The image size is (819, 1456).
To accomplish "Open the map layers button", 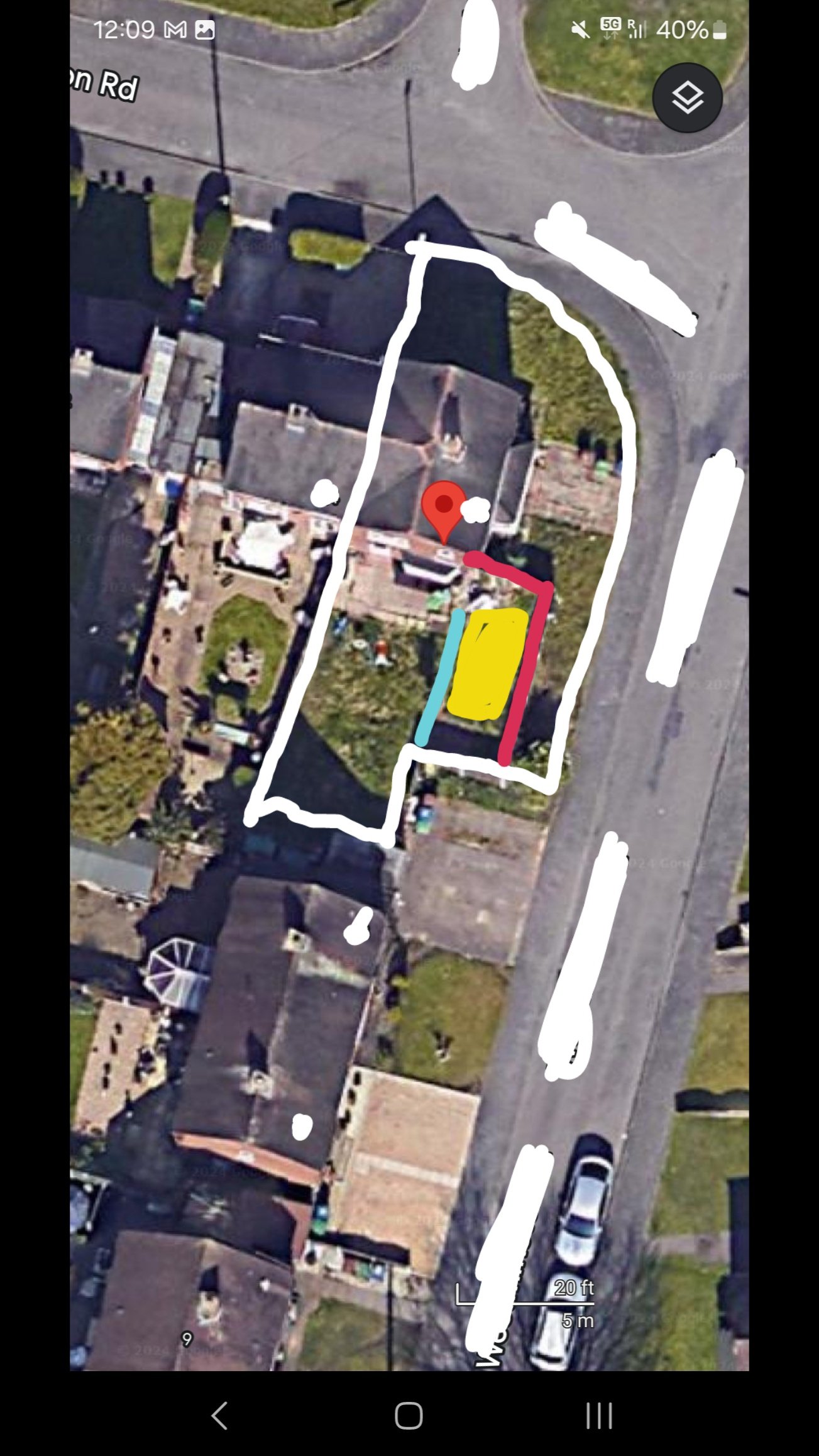I will coord(687,97).
